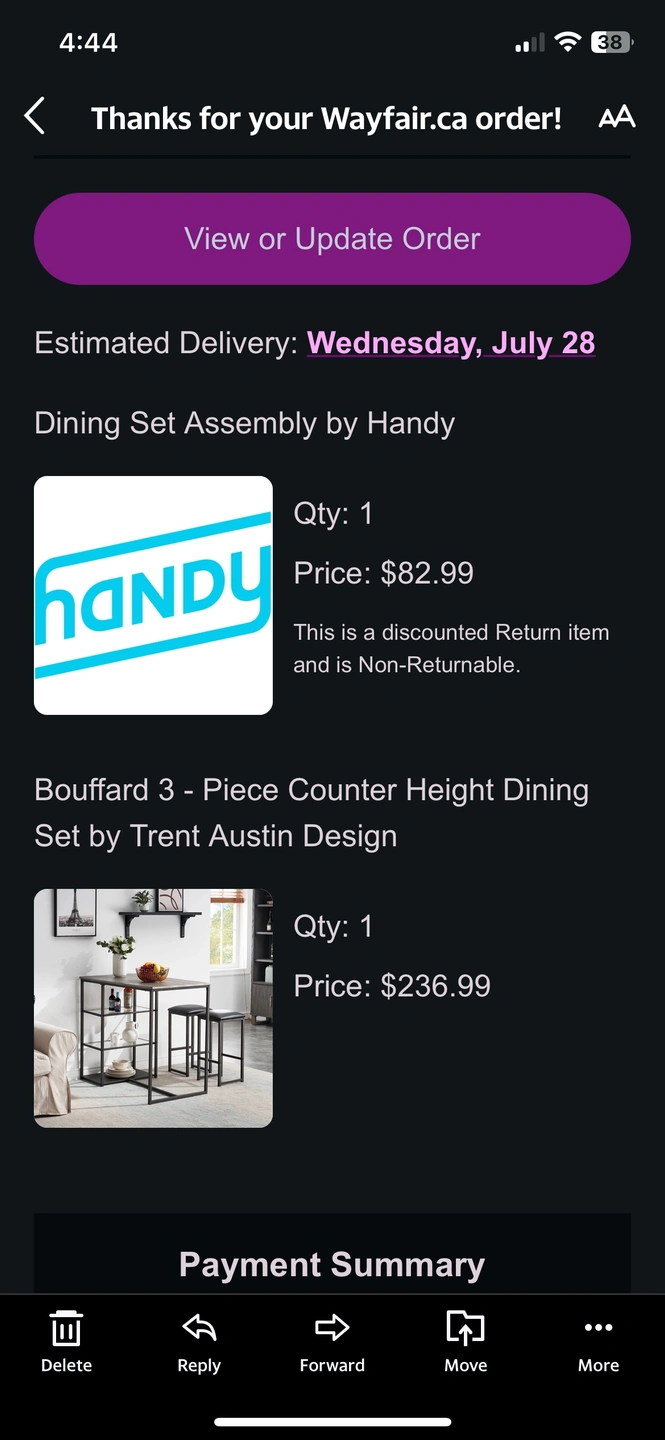Screen dimensions: 665x1440
Task: Reply to this email
Action: 199,1341
